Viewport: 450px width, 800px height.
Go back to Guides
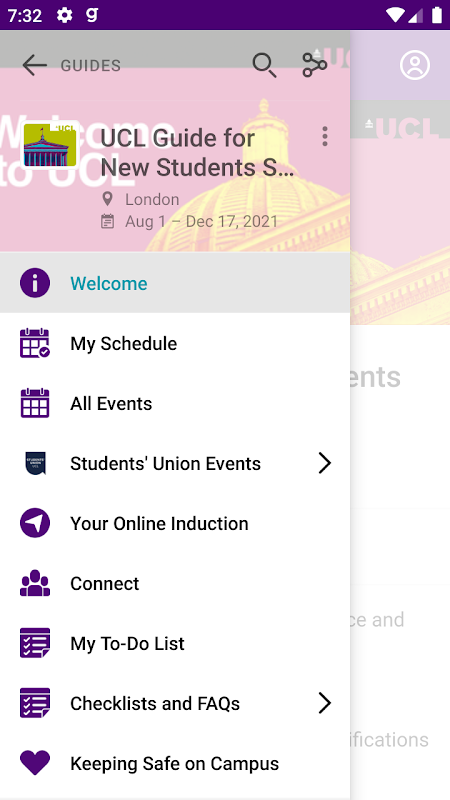[35, 65]
